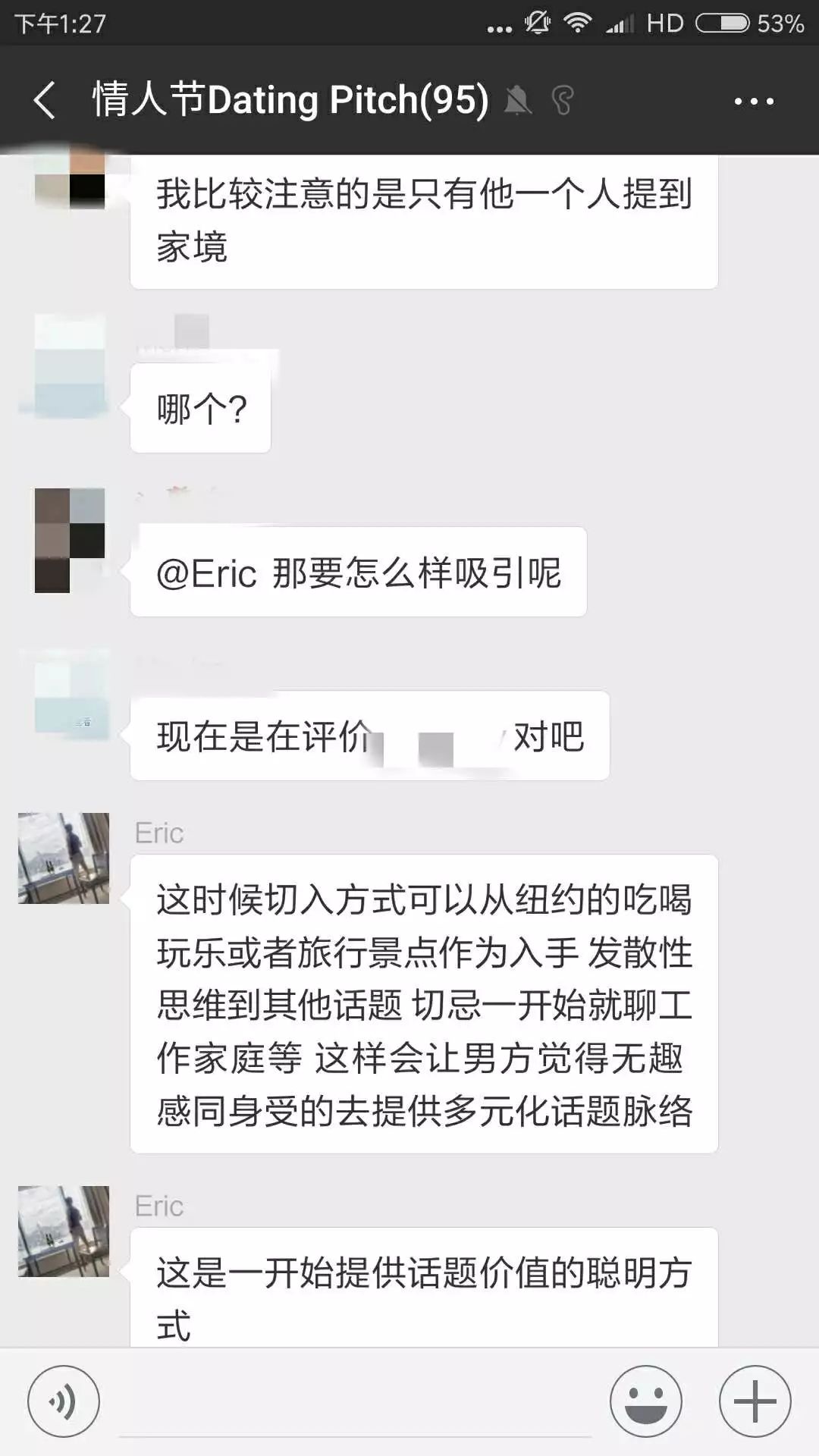Screen dimensions: 819x1456
Task: Open the plus attachment menu
Action: pos(755,1401)
